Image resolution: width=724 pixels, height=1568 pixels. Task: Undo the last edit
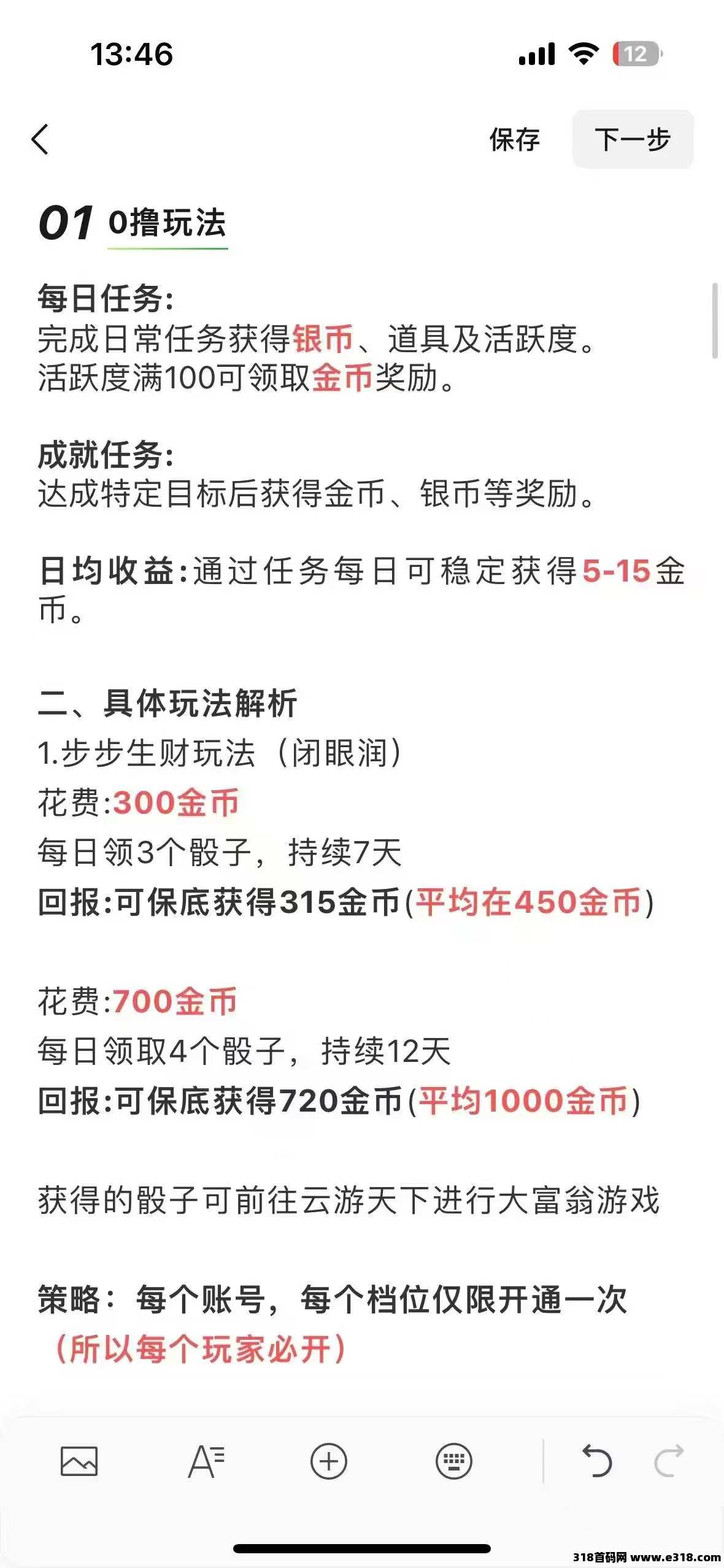[x=596, y=1461]
